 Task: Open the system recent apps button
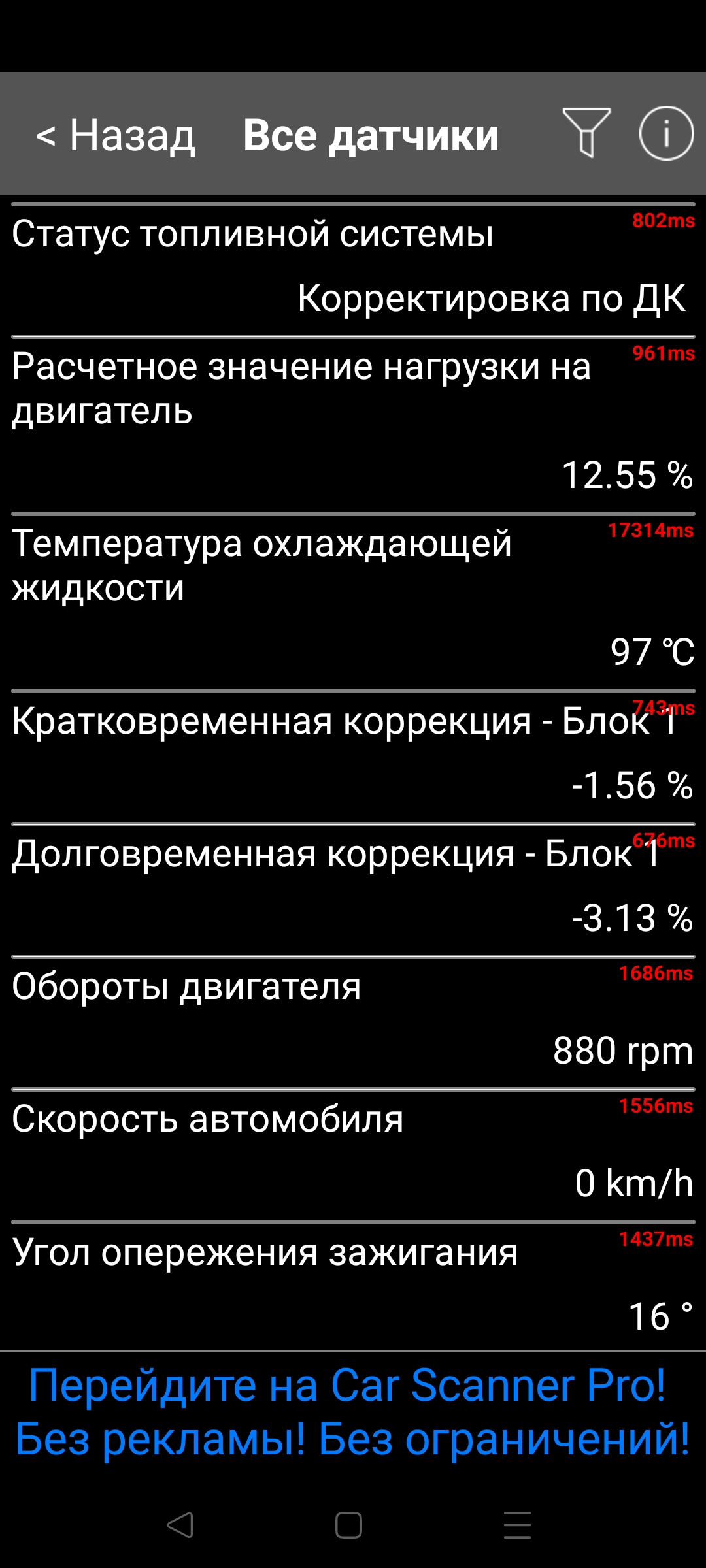[x=517, y=1526]
